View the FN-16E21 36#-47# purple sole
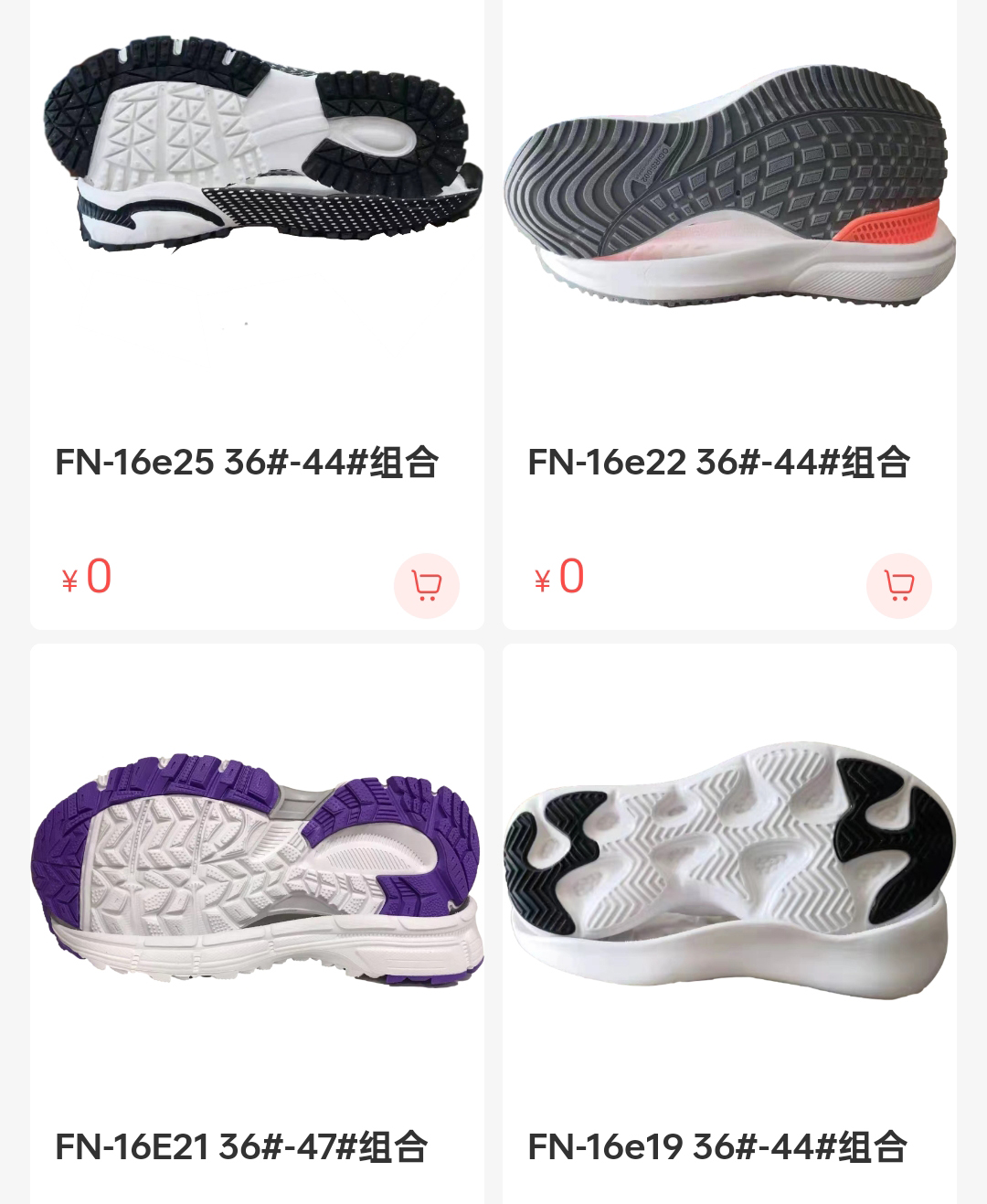The width and height of the screenshot is (987, 1204). coord(256,868)
